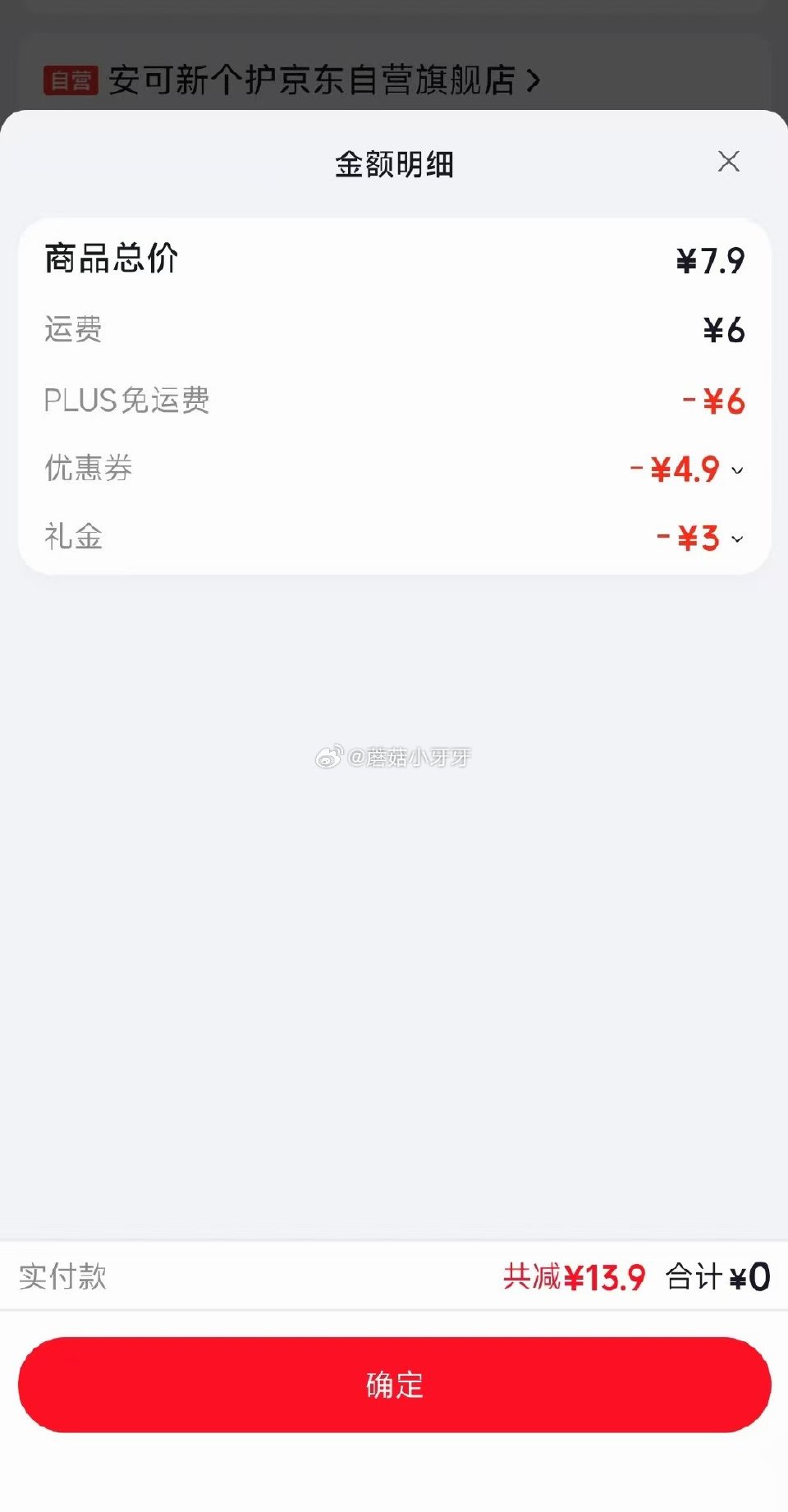This screenshot has width=788, height=1512.
Task: Expand the 优惠券 coupon details
Action: pos(738,470)
